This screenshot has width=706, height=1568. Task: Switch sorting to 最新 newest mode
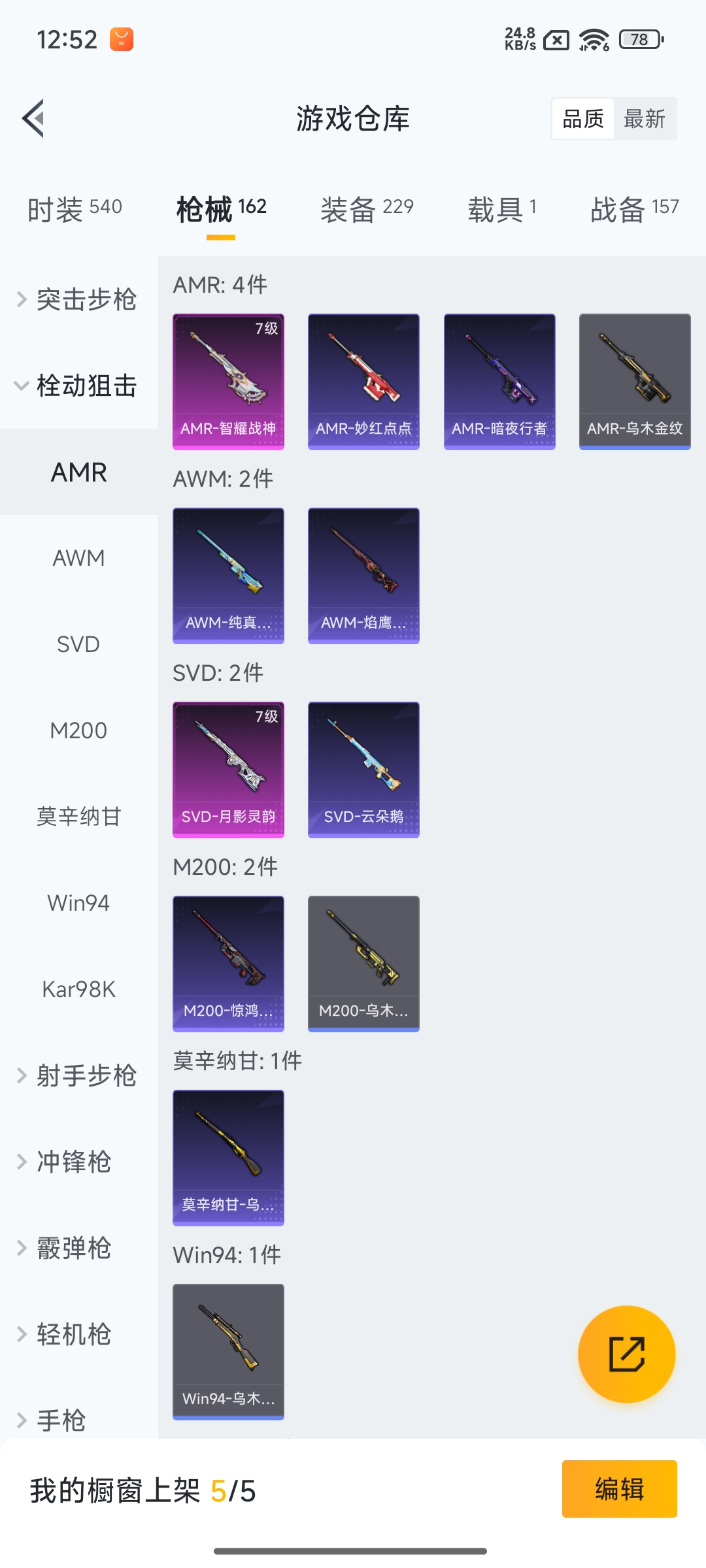[x=645, y=118]
